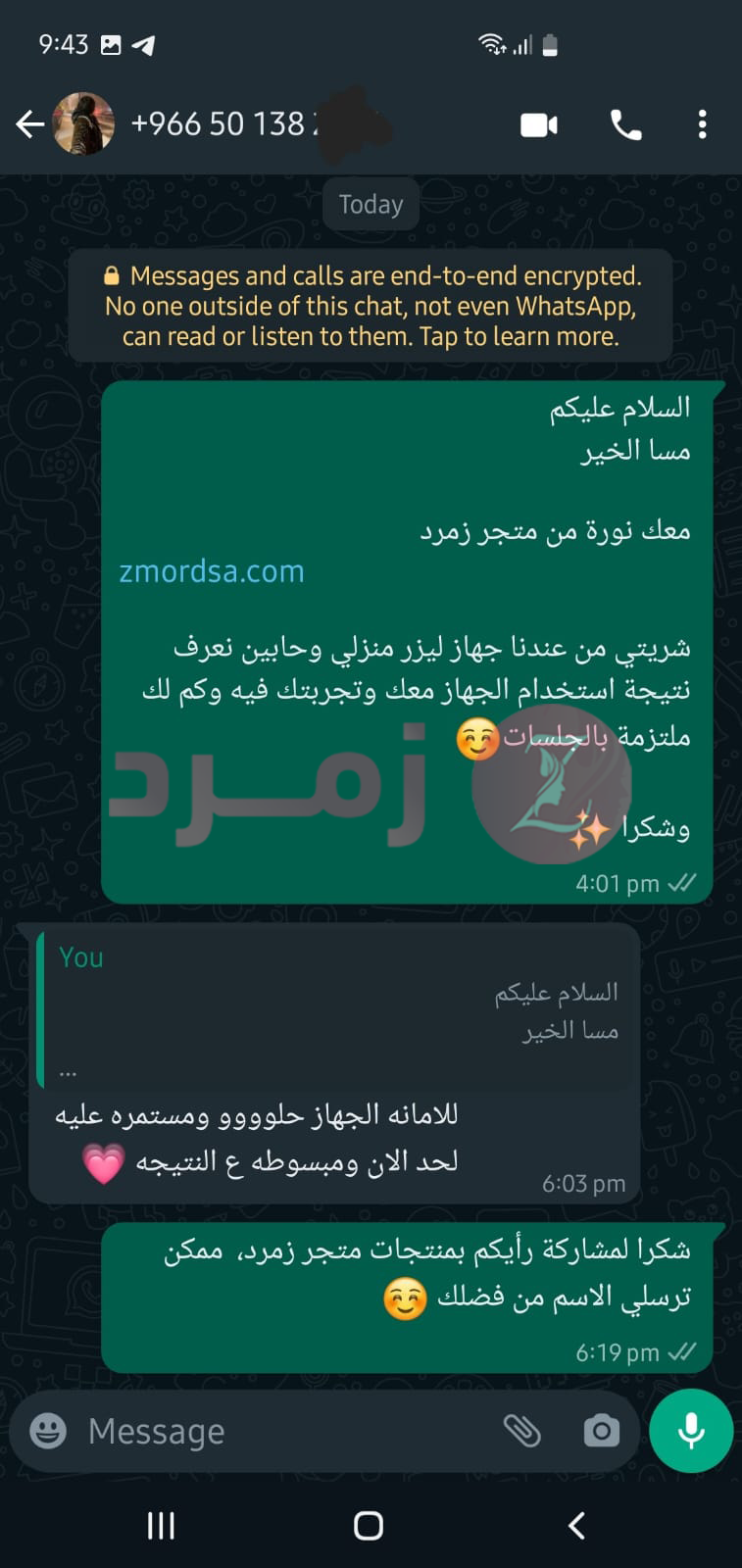Open the recent apps view
This screenshot has width=742, height=1568.
[x=161, y=1525]
